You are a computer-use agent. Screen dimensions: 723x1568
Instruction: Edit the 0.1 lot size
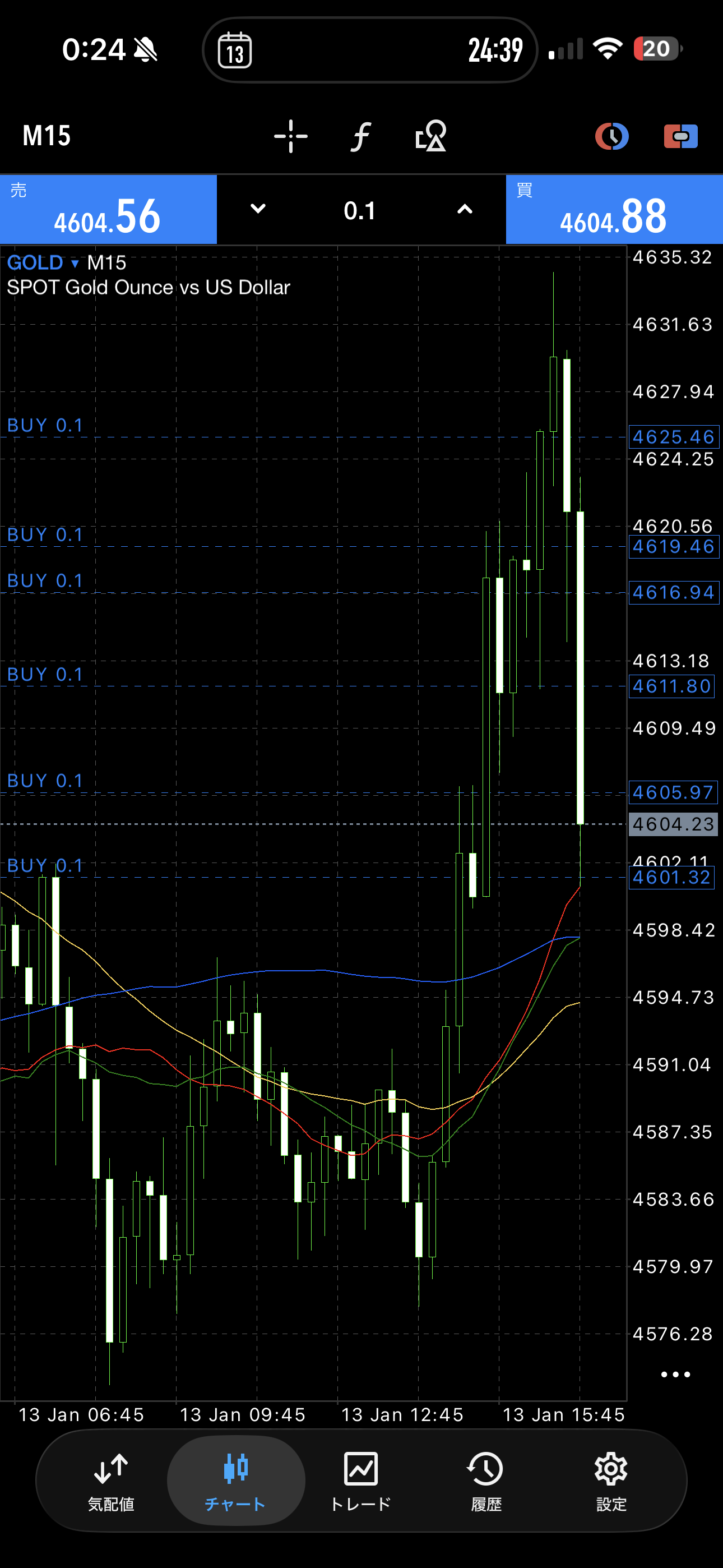point(360,211)
